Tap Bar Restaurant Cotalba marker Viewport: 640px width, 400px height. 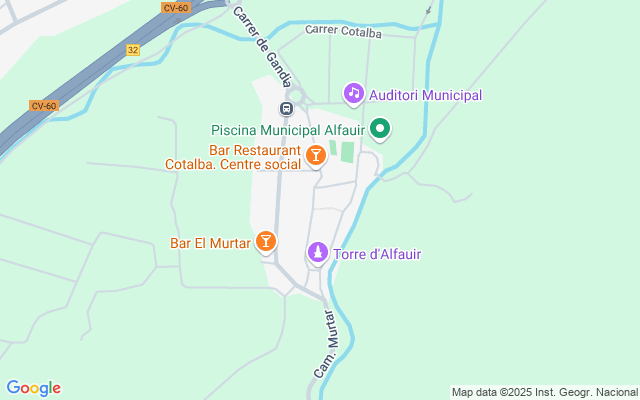coord(315,155)
